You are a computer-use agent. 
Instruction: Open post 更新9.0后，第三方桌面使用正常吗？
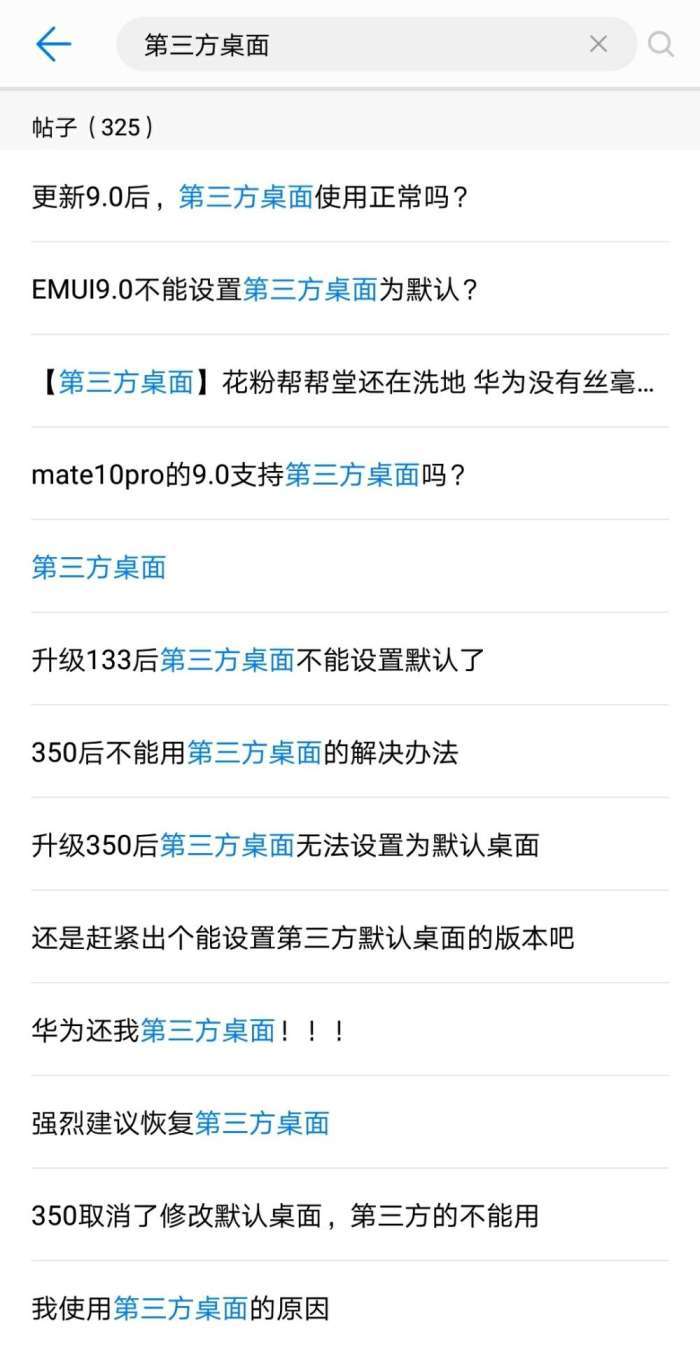[350, 197]
